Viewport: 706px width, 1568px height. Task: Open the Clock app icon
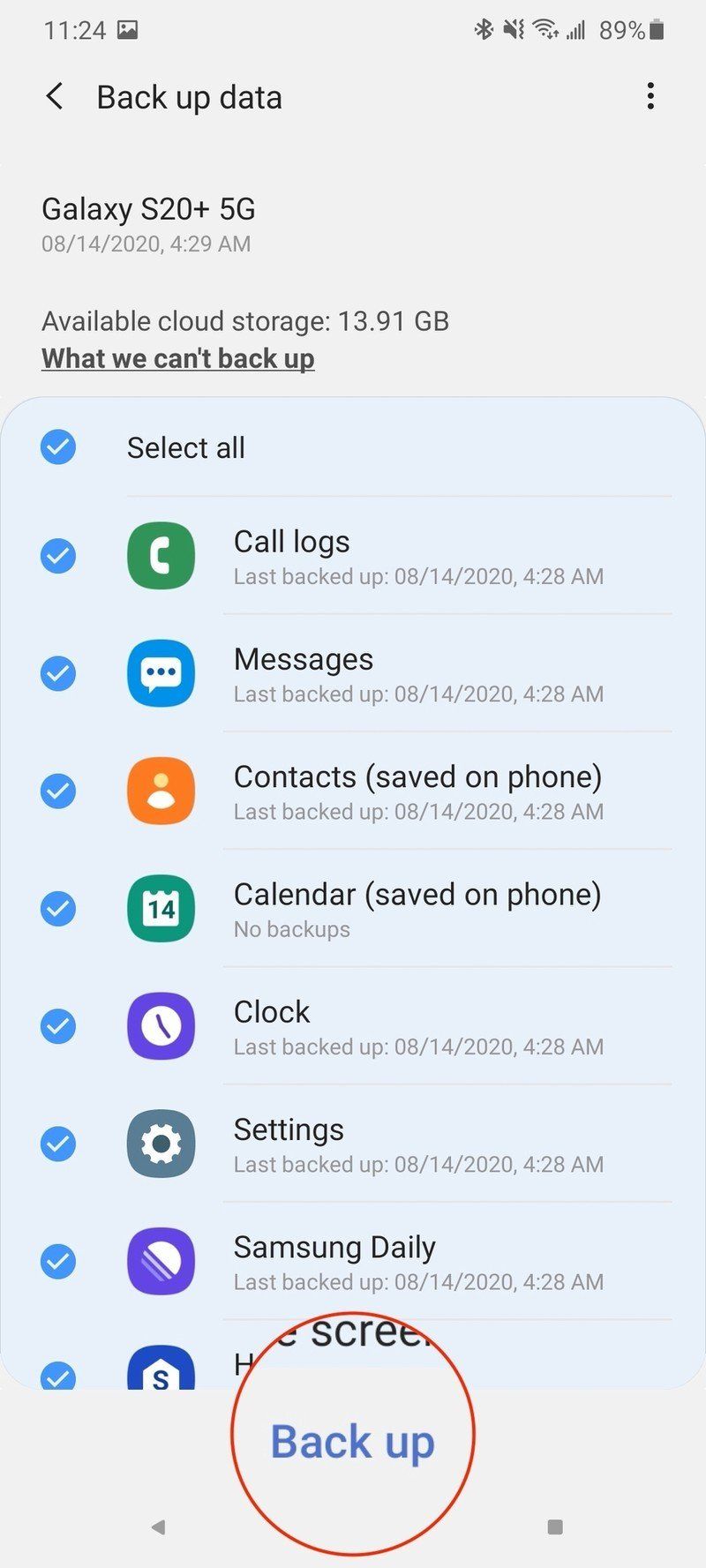point(160,1026)
